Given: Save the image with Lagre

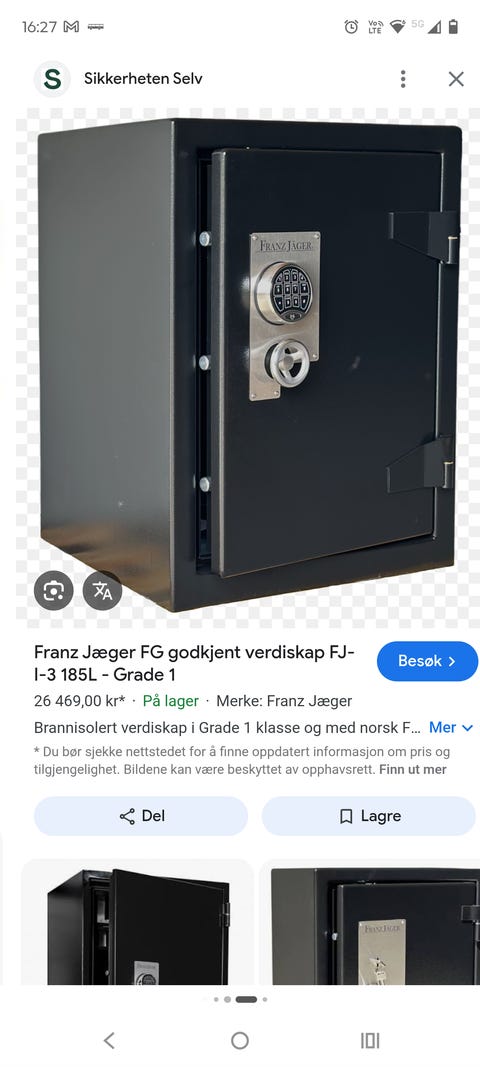Looking at the screenshot, I should point(369,816).
